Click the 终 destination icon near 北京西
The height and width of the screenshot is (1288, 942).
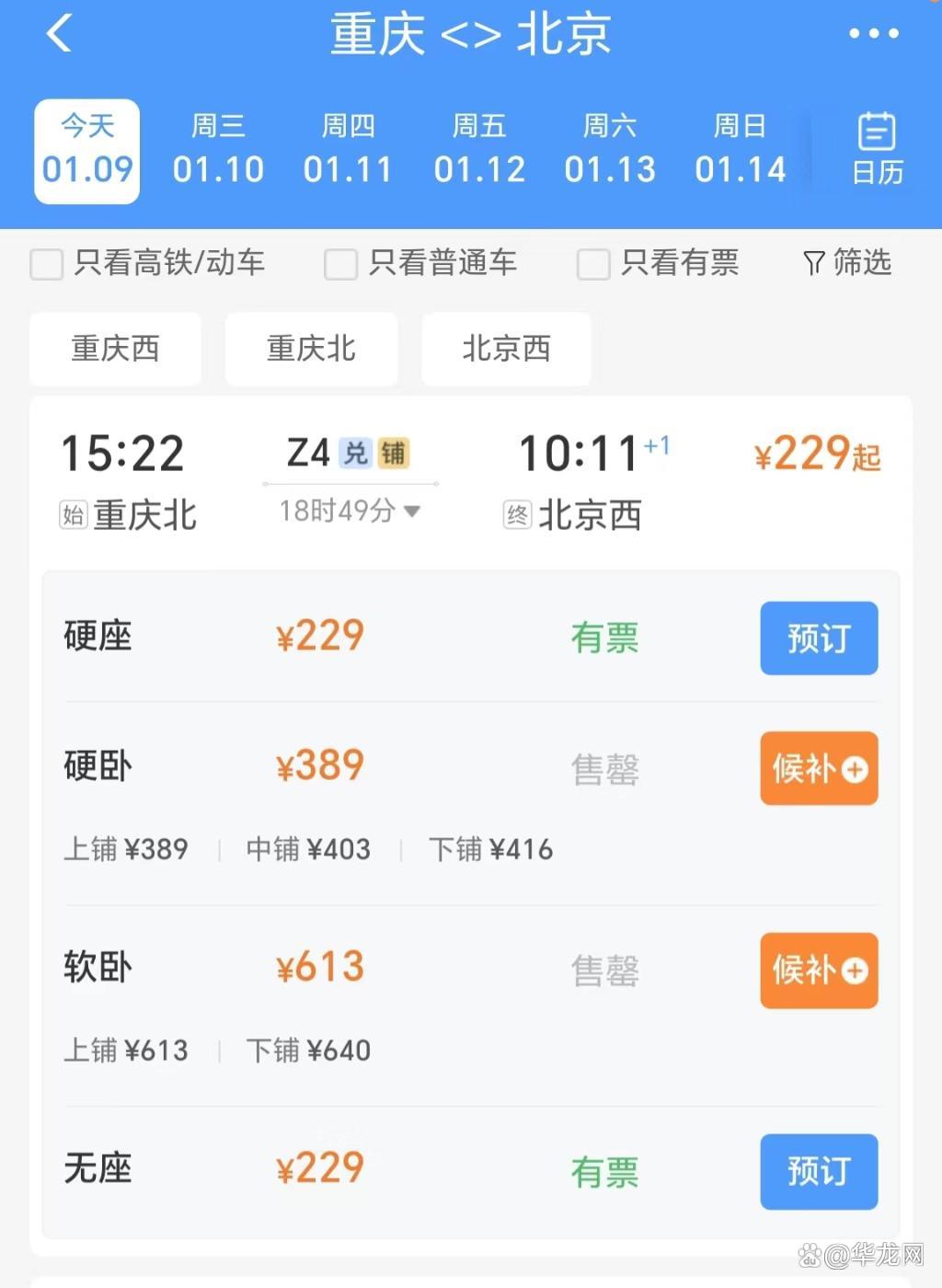pos(519,515)
